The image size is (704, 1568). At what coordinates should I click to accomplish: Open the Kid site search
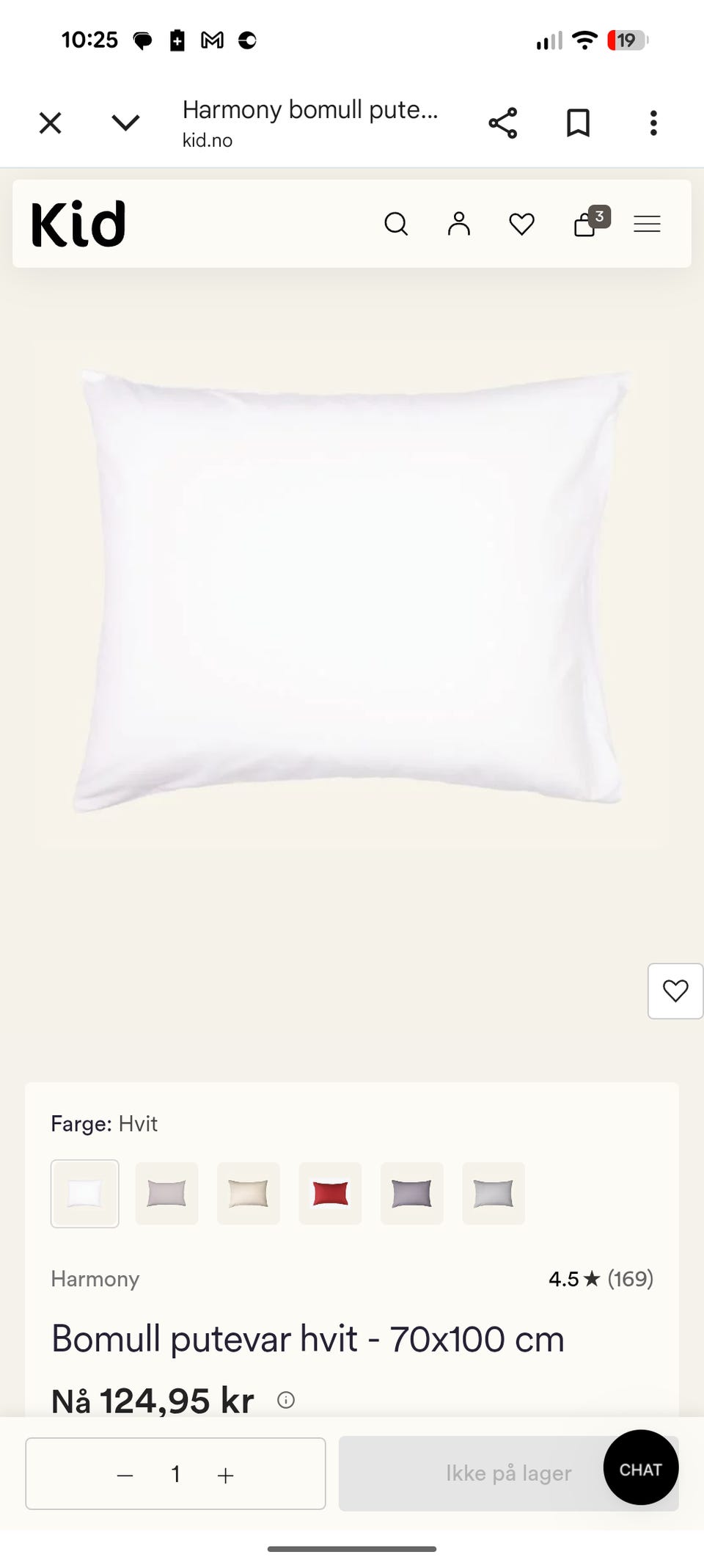pos(396,224)
